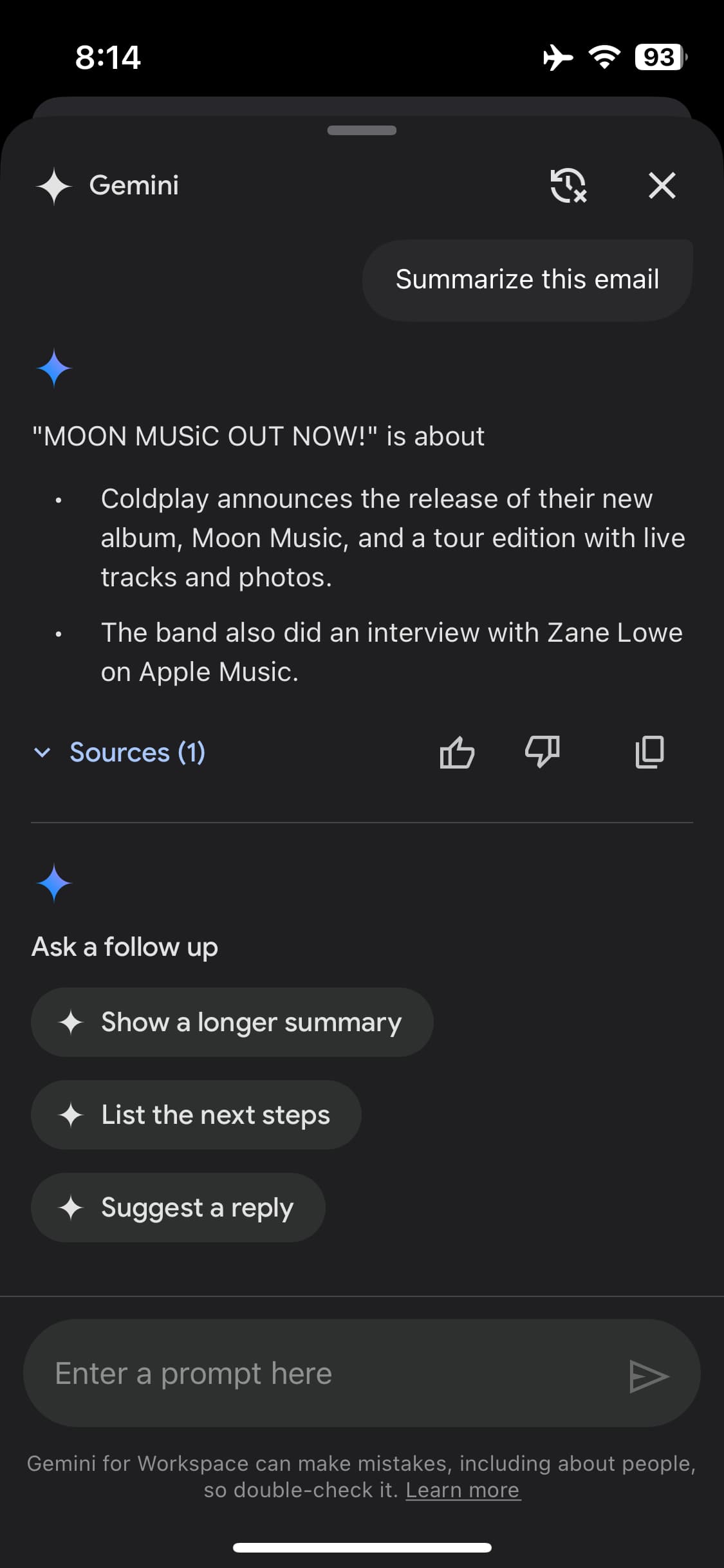Screen dimensions: 724x1568
Task: Expand Sources (1)
Action: (120, 752)
